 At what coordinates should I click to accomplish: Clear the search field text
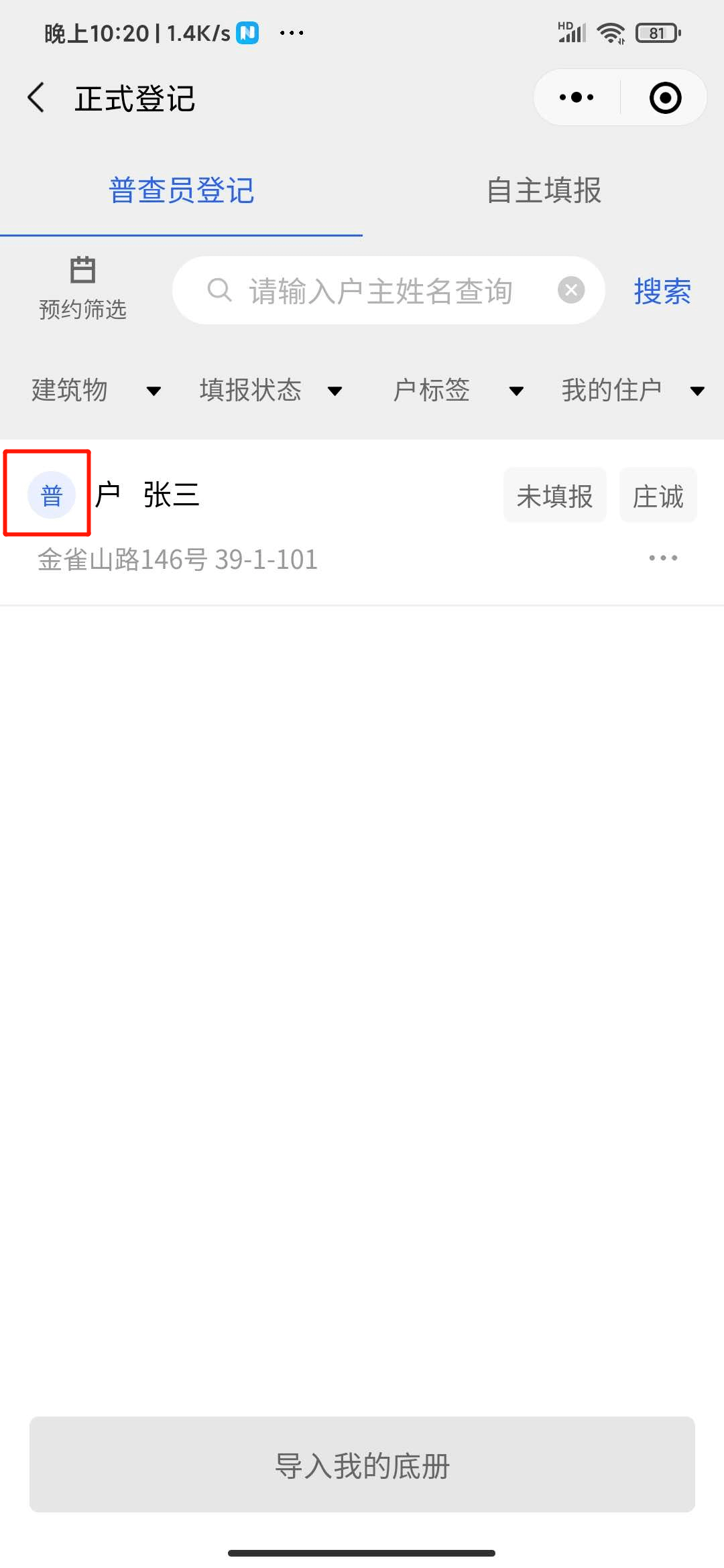[x=571, y=290]
